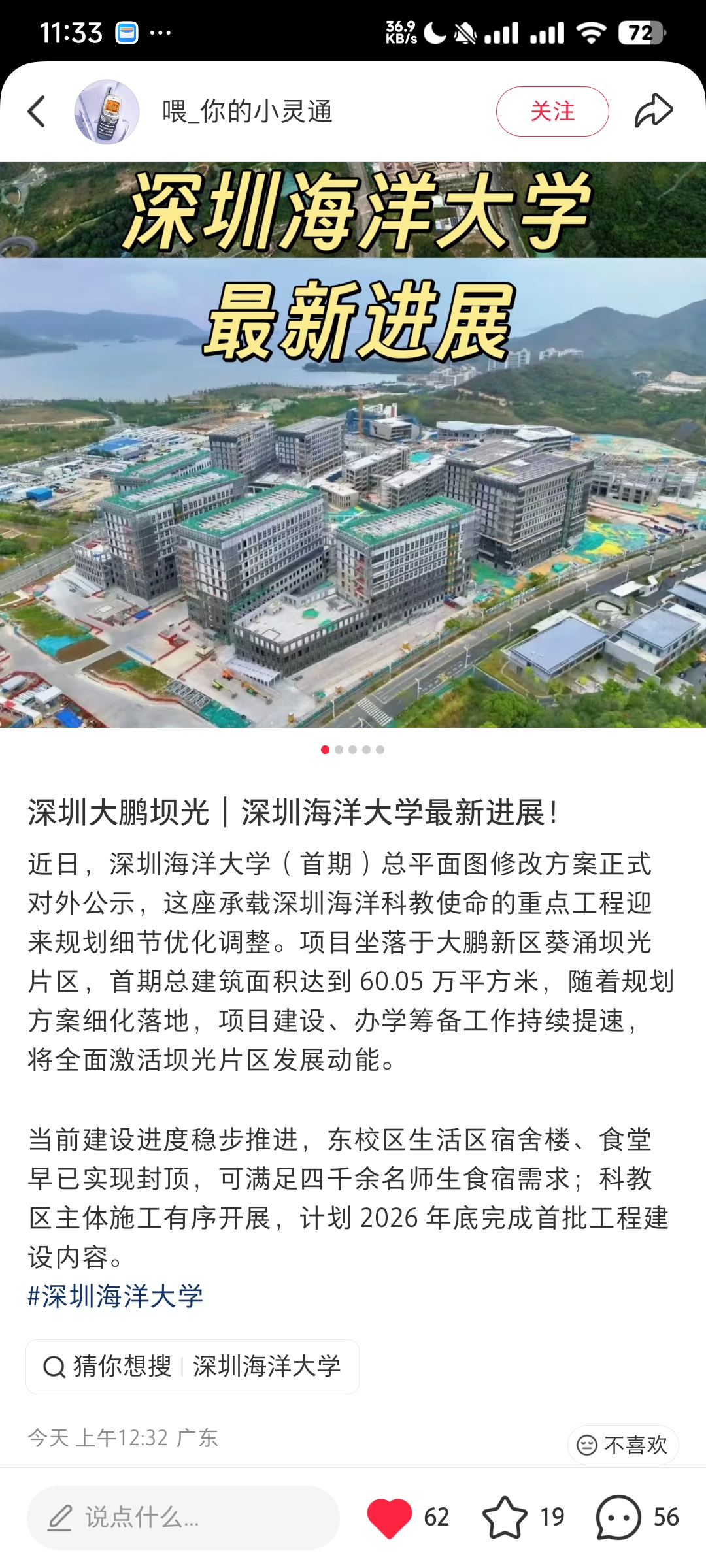Open the 深圳海洋大学 最新进展 post image
706x1568 pixels.
coord(353,445)
